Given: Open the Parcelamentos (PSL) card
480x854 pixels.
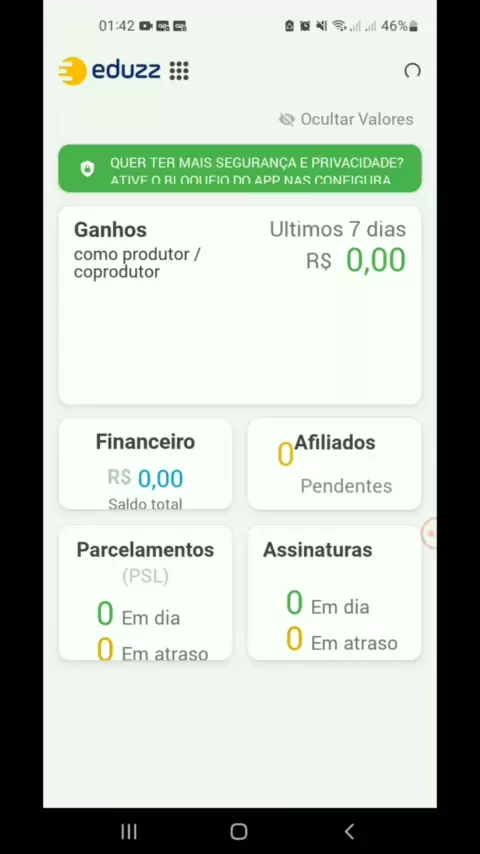Looking at the screenshot, I should (x=145, y=593).
